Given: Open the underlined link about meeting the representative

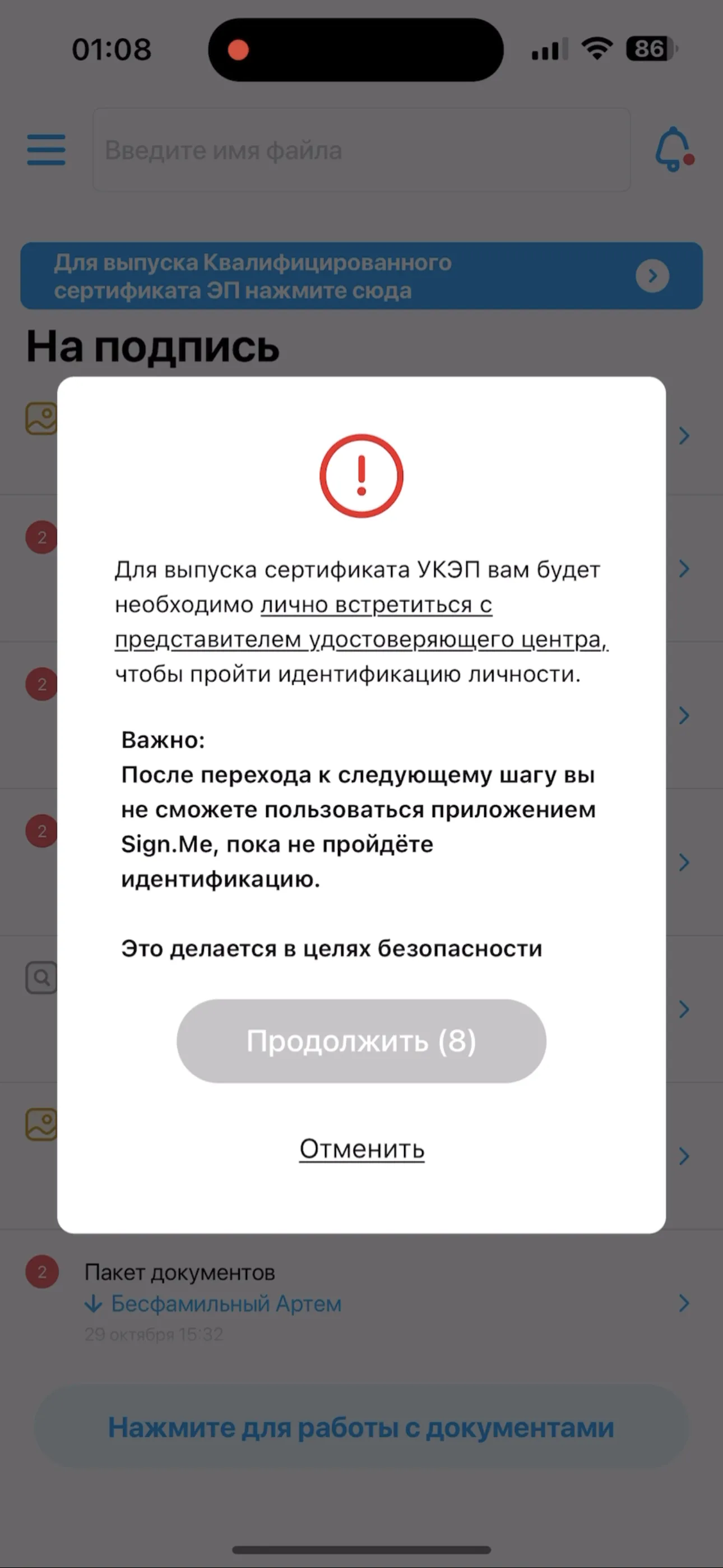Looking at the screenshot, I should 361,622.
